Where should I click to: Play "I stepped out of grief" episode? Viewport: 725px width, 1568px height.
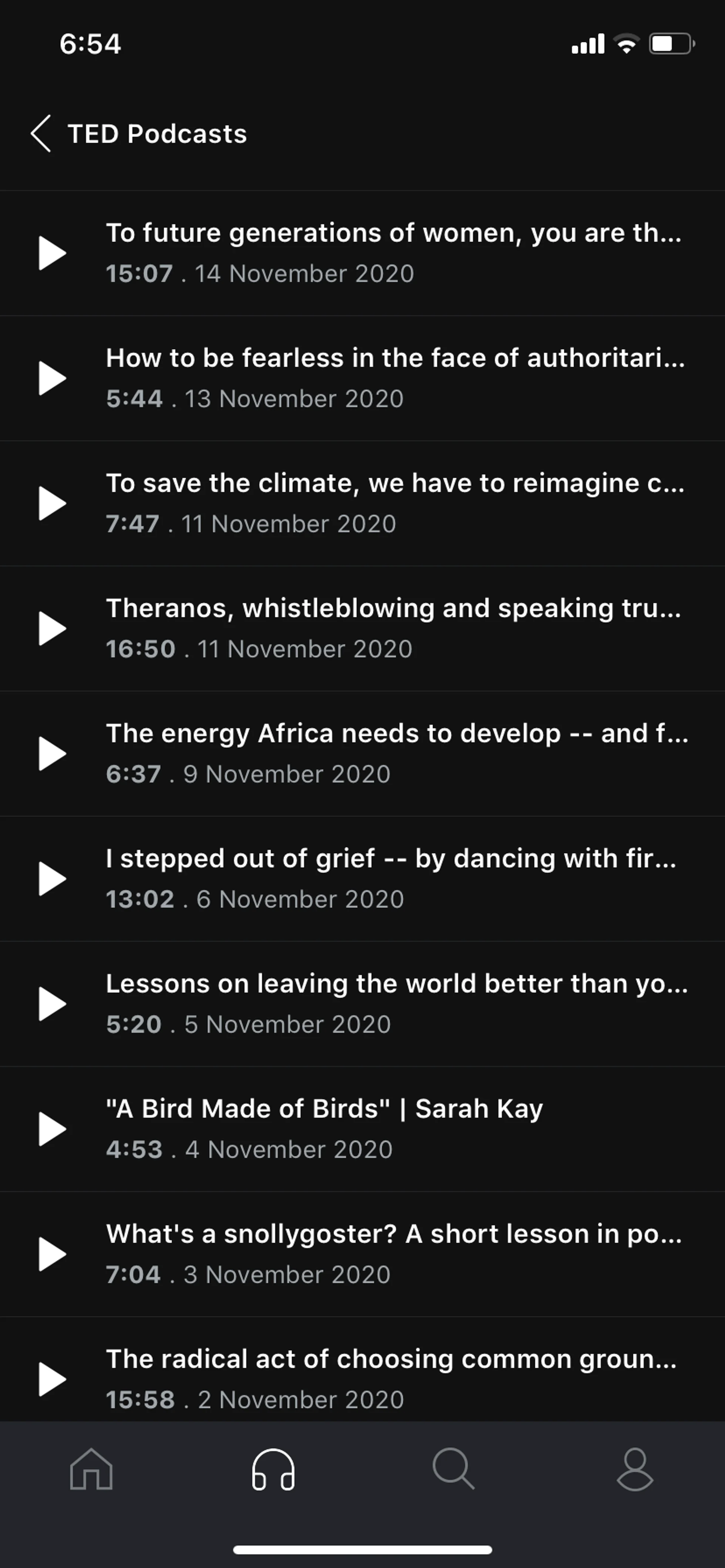pyautogui.click(x=52, y=879)
